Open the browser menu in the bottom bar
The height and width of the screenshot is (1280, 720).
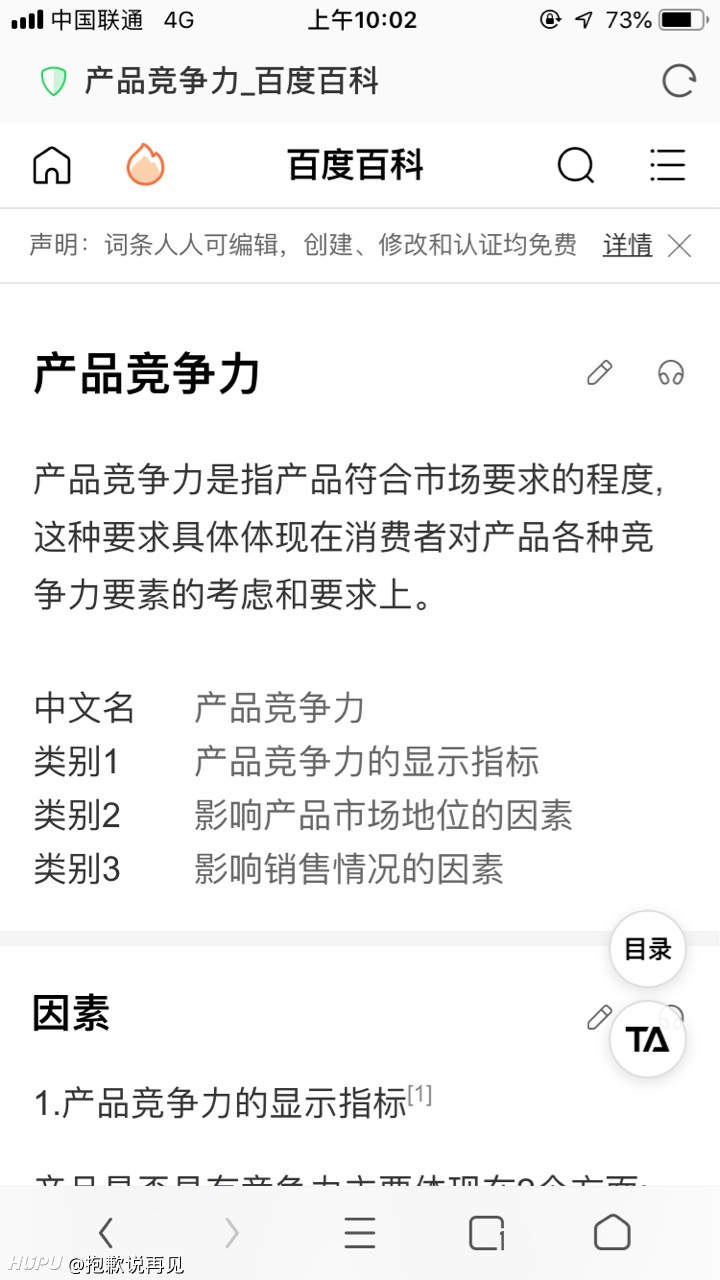360,1233
